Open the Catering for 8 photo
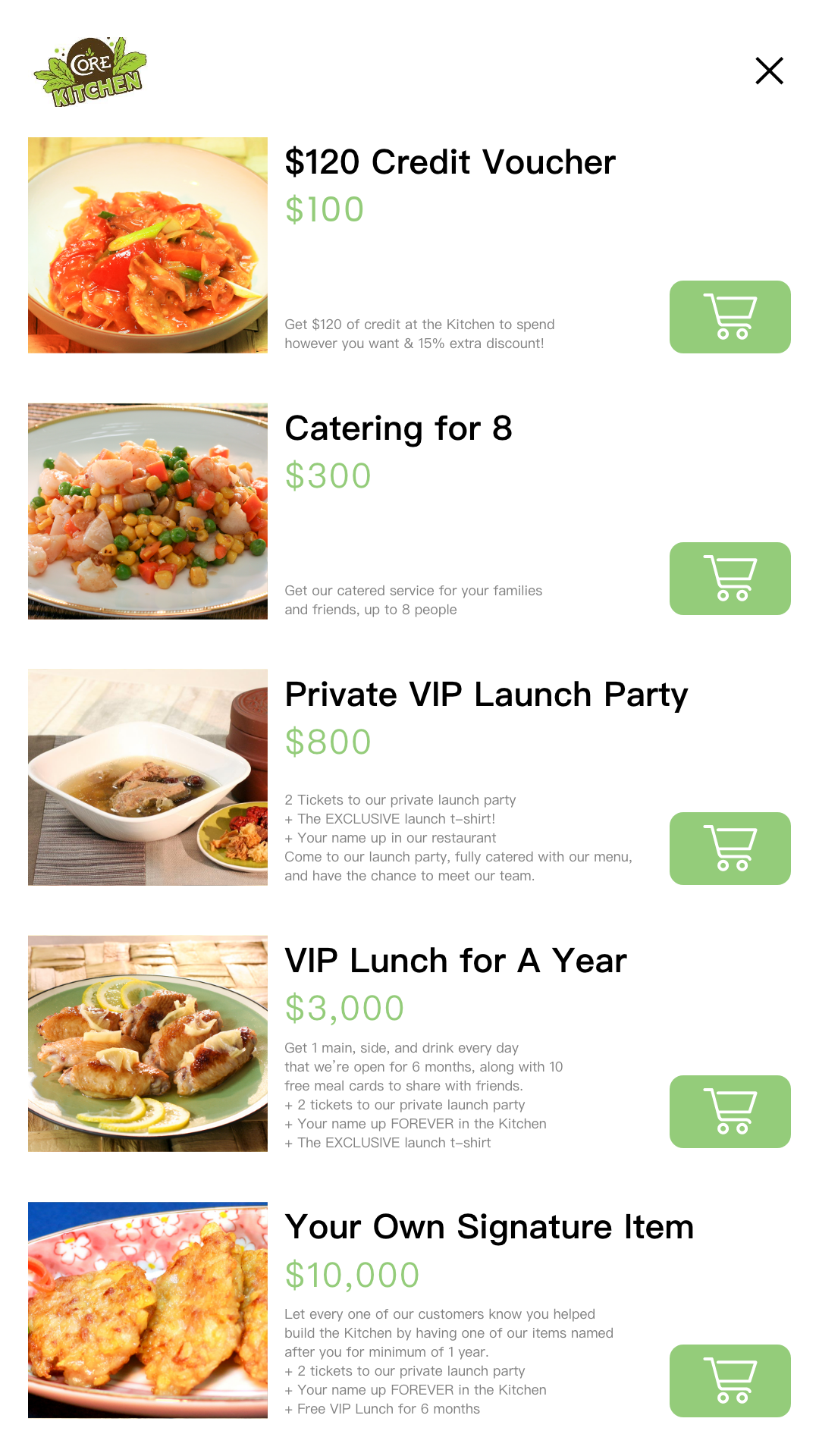819x1456 pixels. click(x=148, y=511)
